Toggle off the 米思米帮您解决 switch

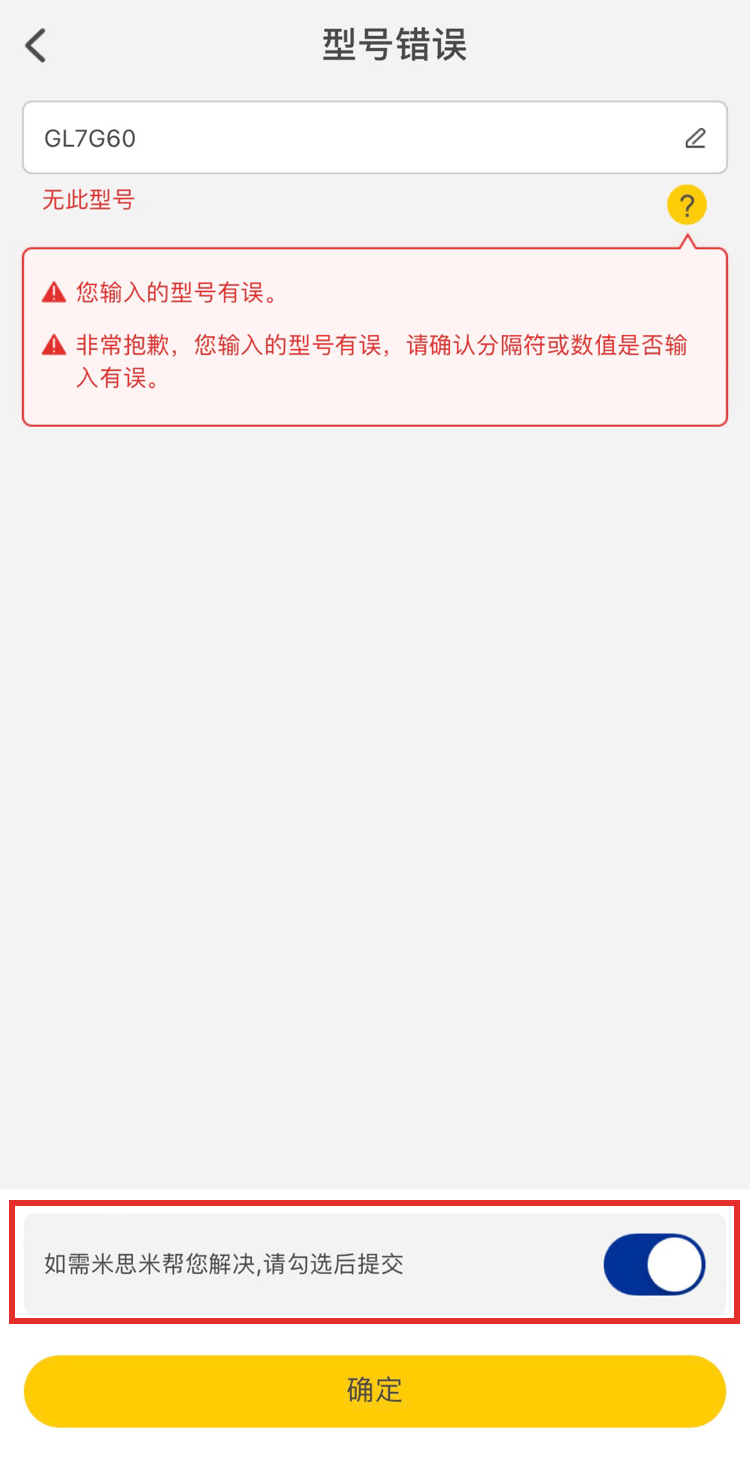654,1264
